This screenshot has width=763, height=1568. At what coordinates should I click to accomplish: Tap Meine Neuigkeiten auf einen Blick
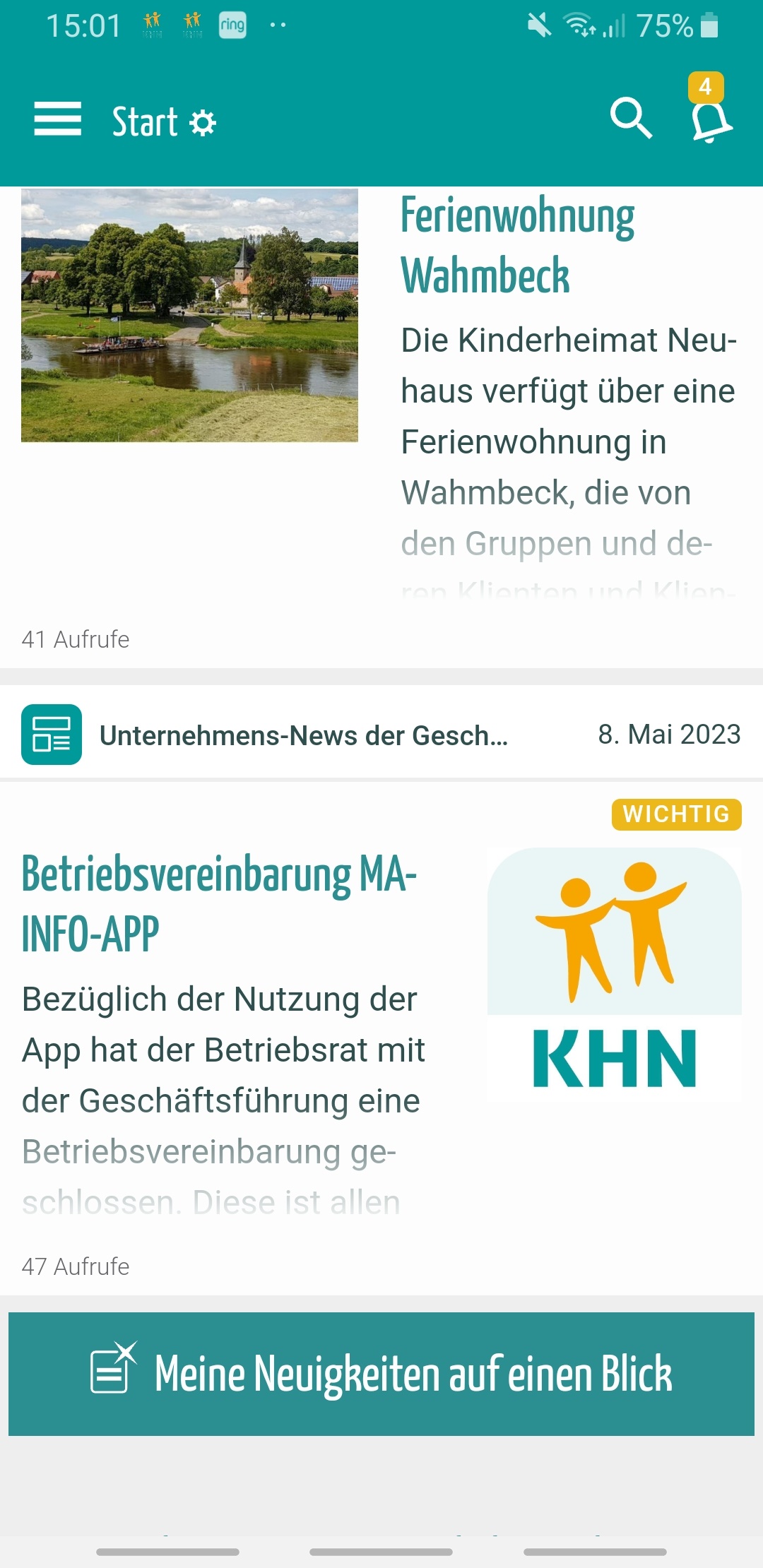pos(381,1374)
